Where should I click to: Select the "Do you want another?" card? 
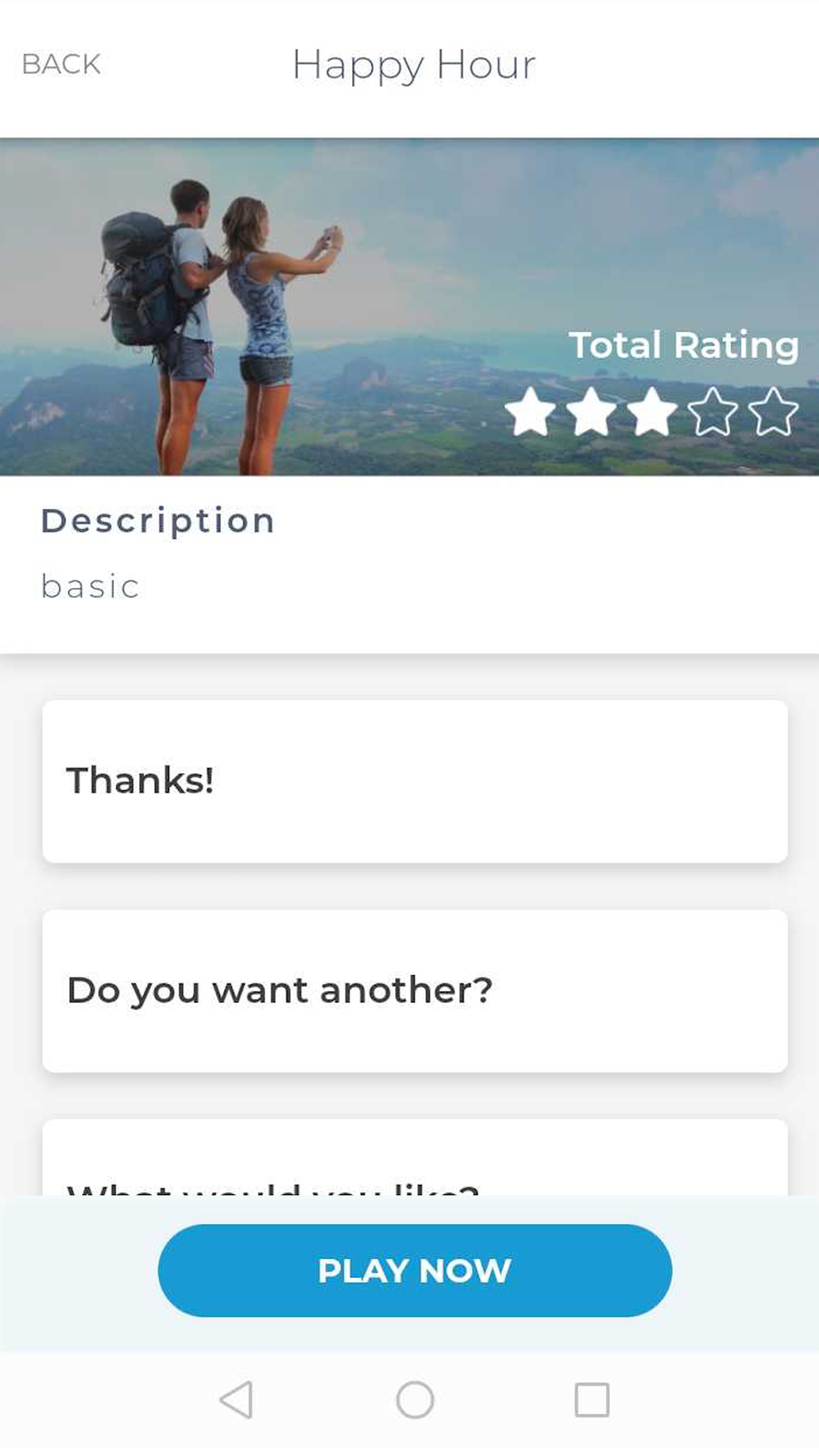click(x=415, y=990)
